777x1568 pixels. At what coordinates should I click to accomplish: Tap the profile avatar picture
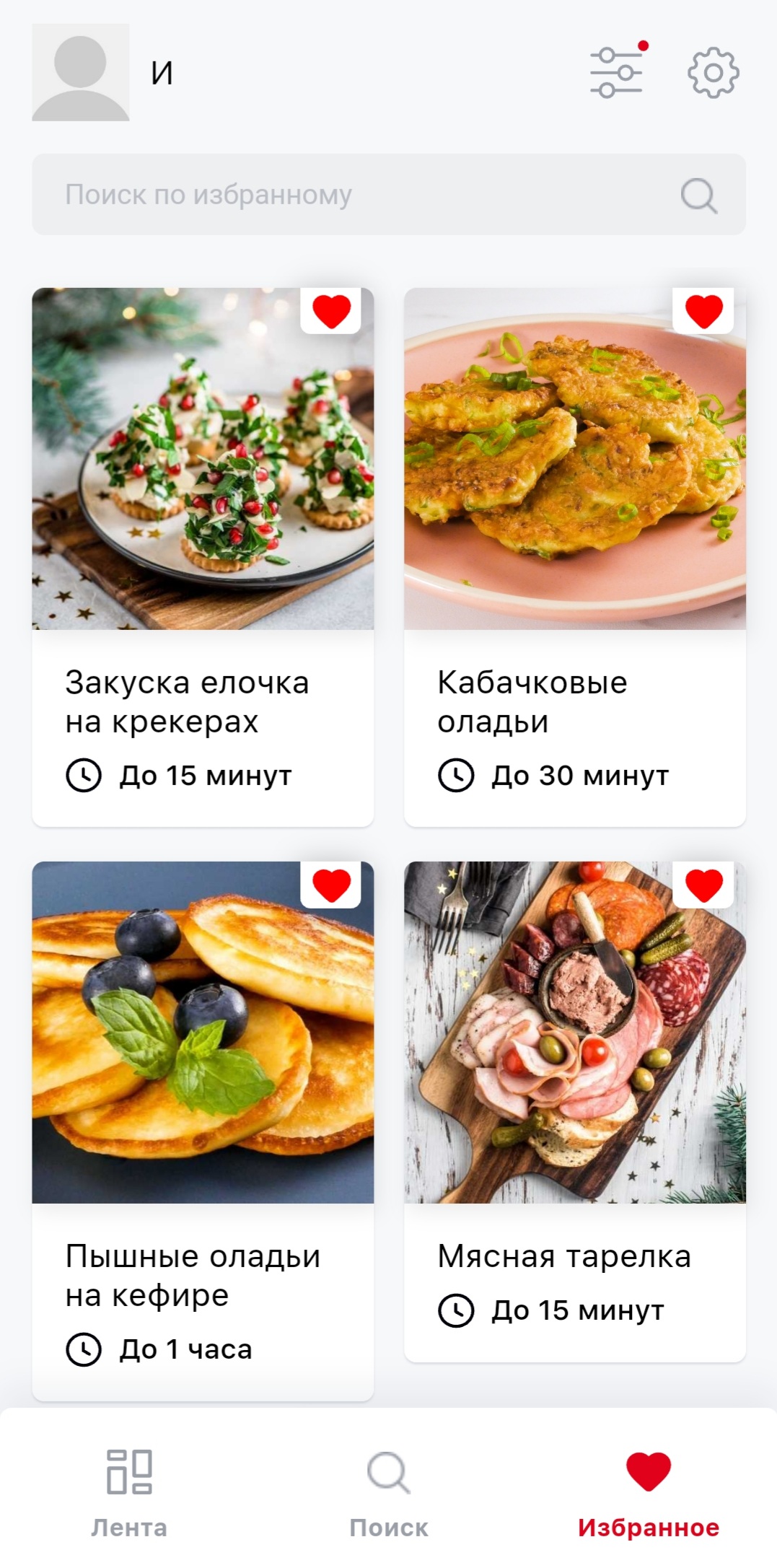(81, 72)
